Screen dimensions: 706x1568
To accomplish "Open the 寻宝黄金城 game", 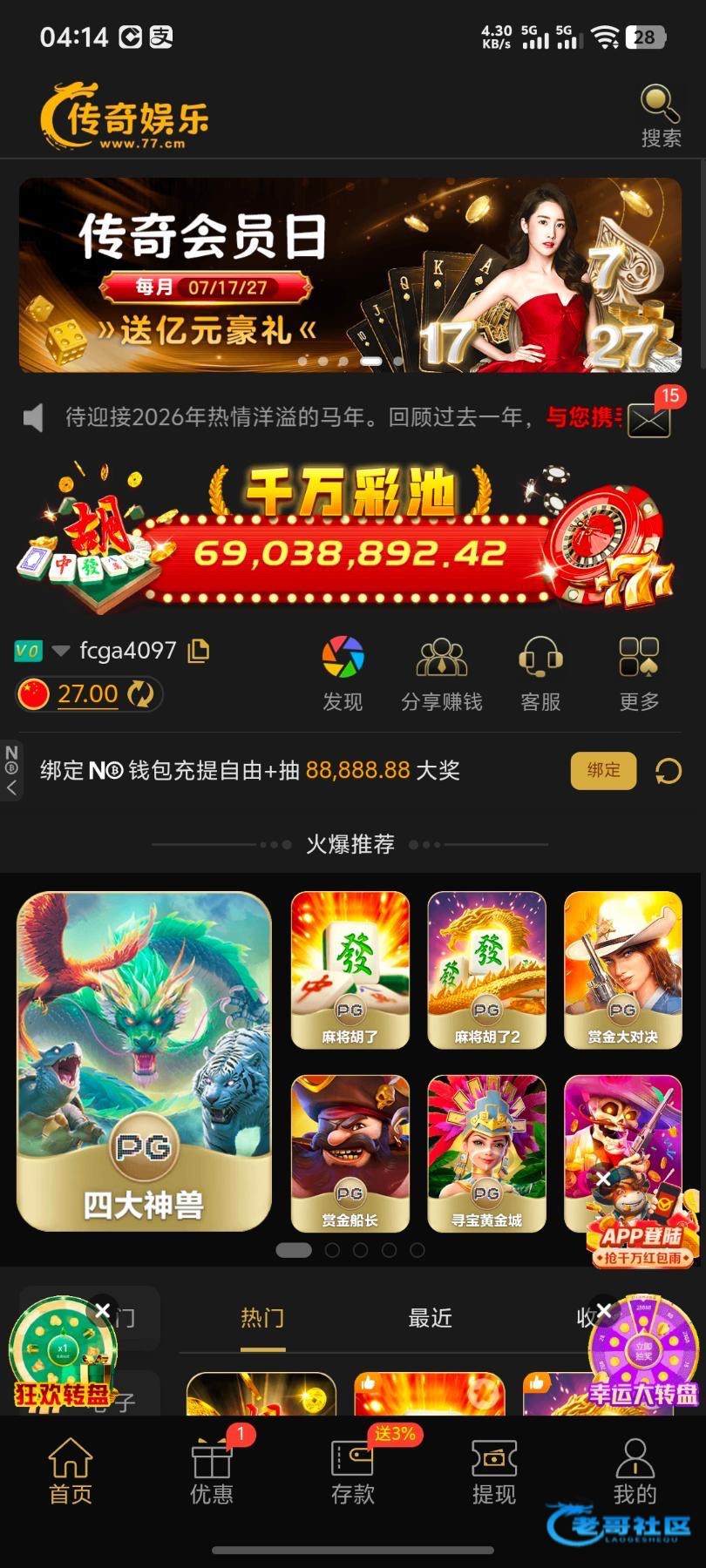I will tap(486, 1152).
